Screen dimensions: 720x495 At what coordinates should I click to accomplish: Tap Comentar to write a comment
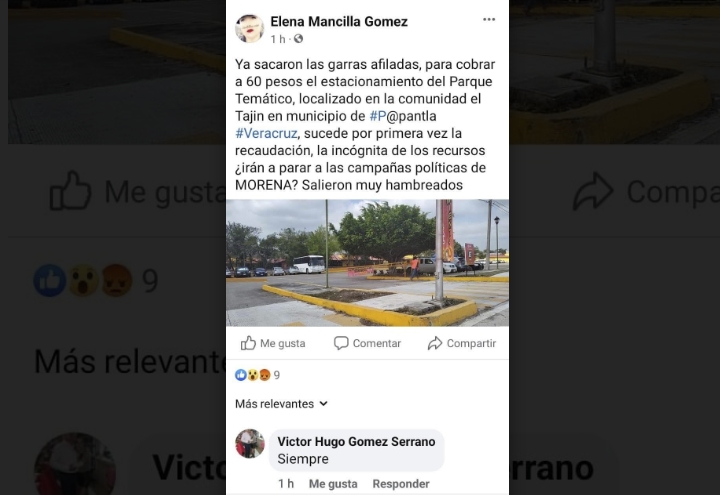(367, 343)
